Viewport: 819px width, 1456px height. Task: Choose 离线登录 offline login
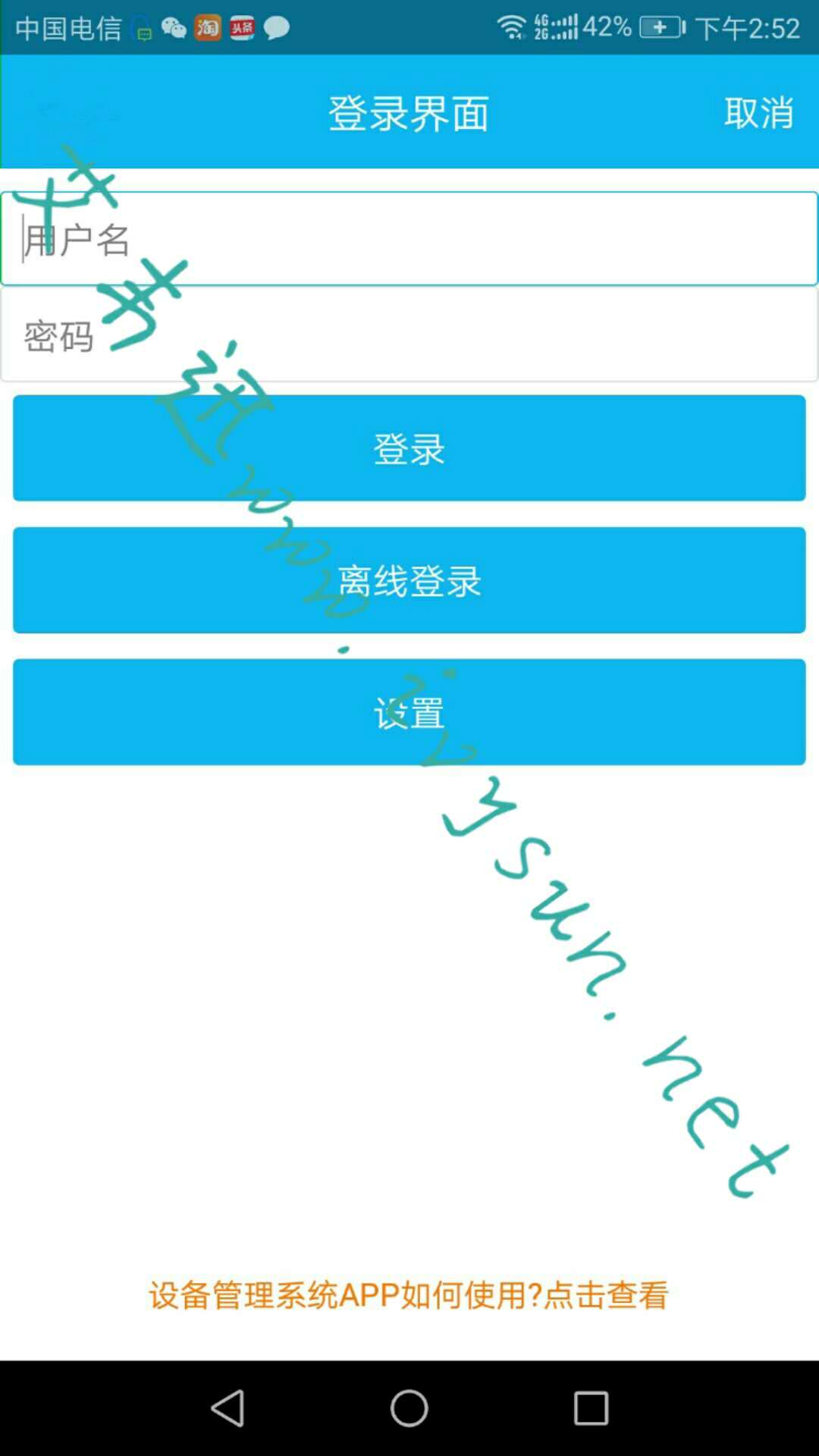(x=409, y=580)
